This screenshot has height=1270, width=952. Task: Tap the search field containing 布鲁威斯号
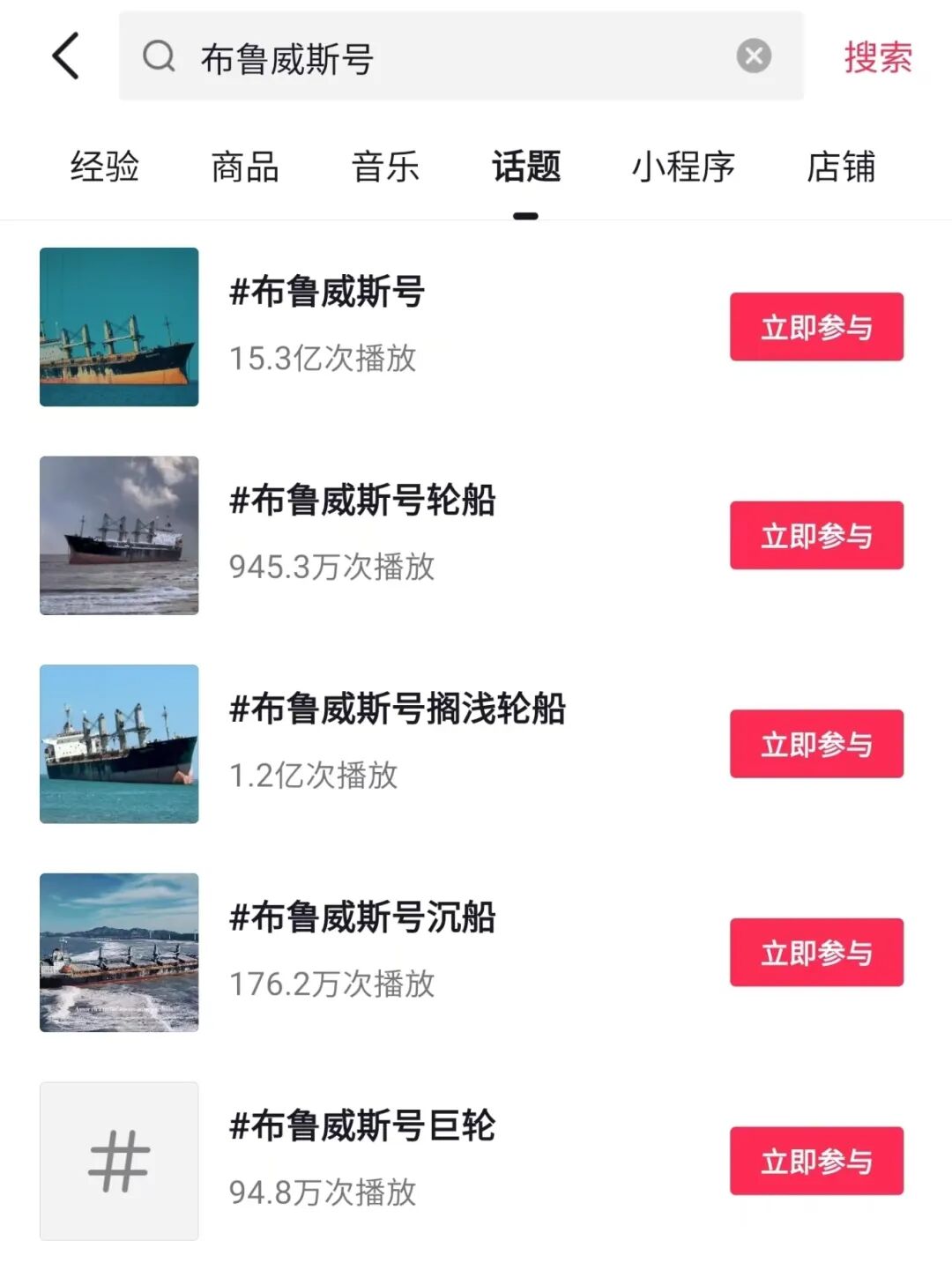point(441,58)
